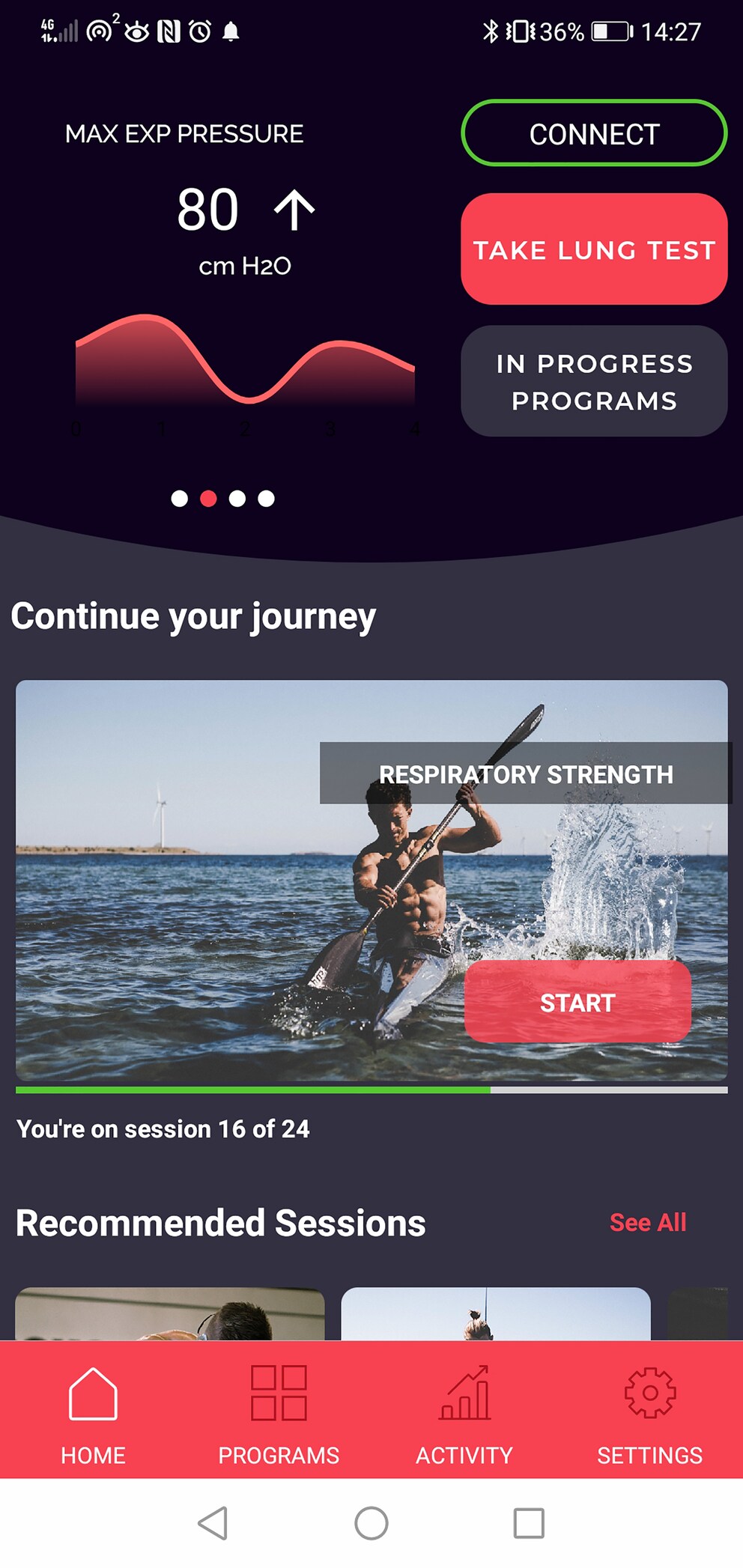See all recommended sessions
The image size is (743, 1568).
point(647,1223)
